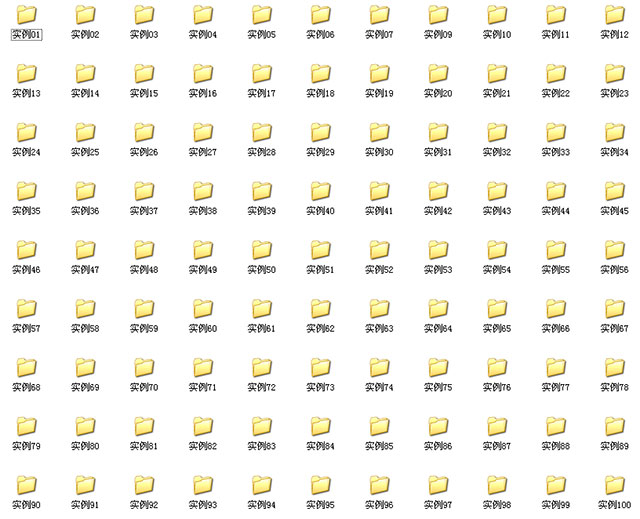The width and height of the screenshot is (640, 519).
Task: Select folder 实例61
Action: [261, 311]
